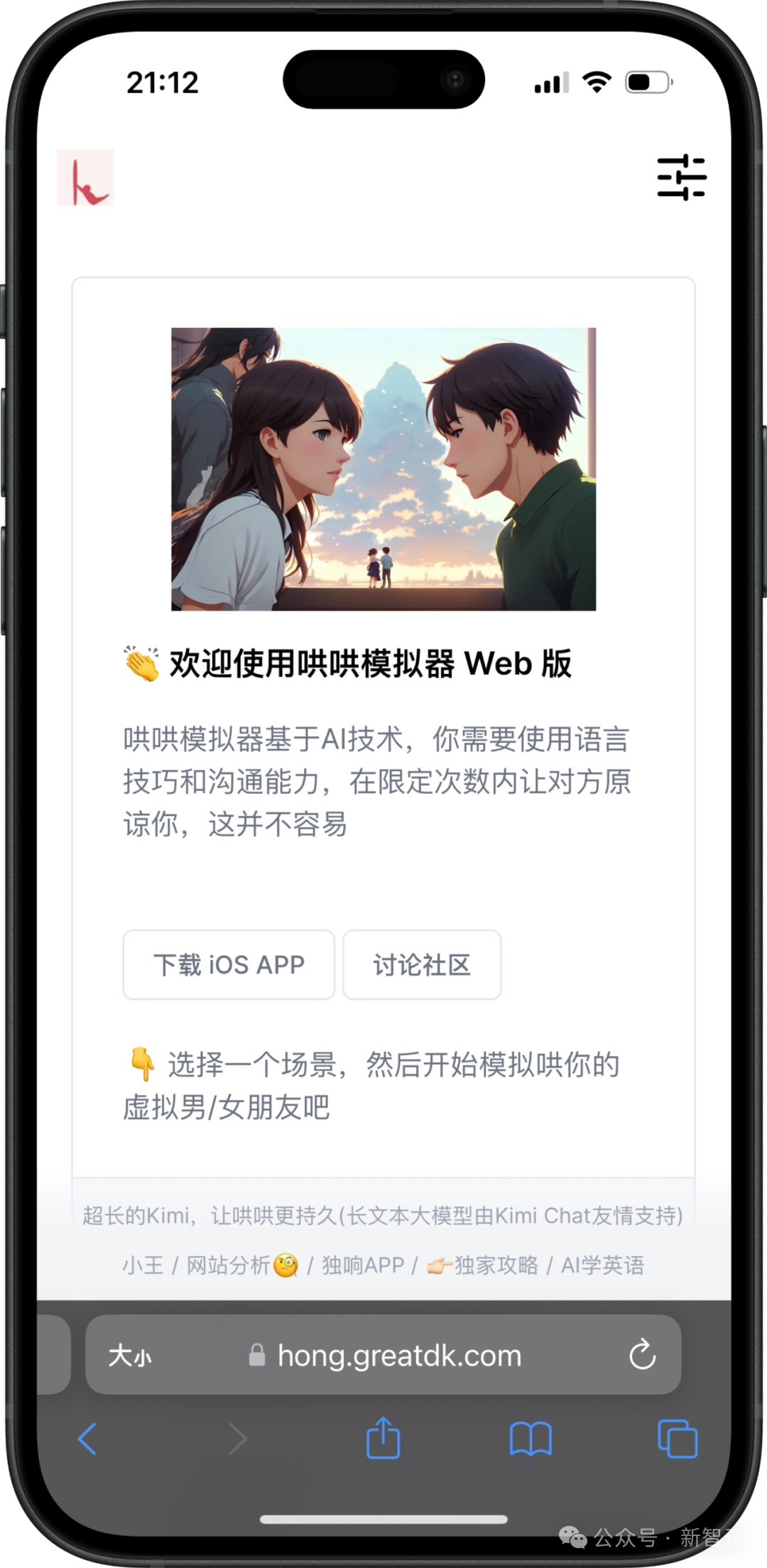Tap the hong.greatdk.com address field

pos(399,1356)
